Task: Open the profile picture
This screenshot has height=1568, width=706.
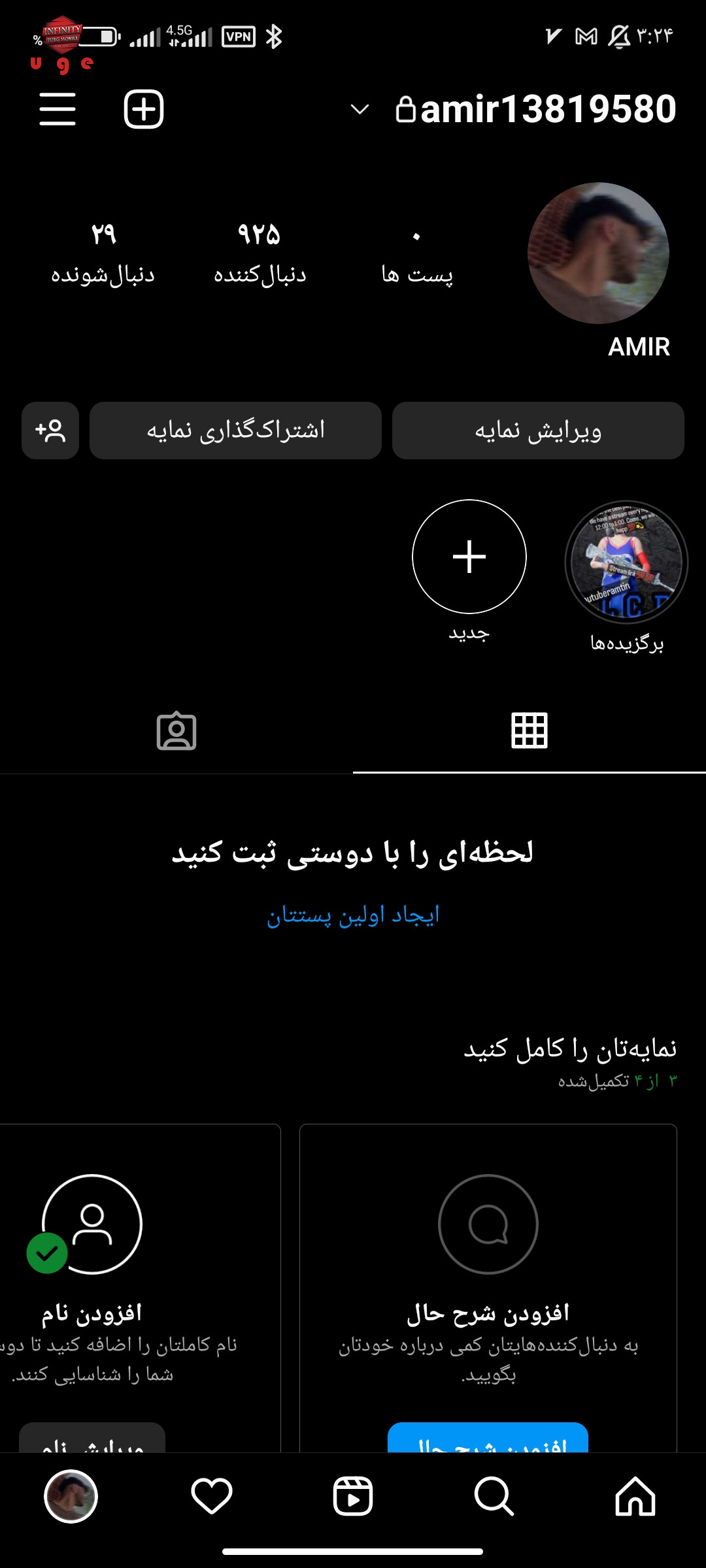Action: pos(598,253)
